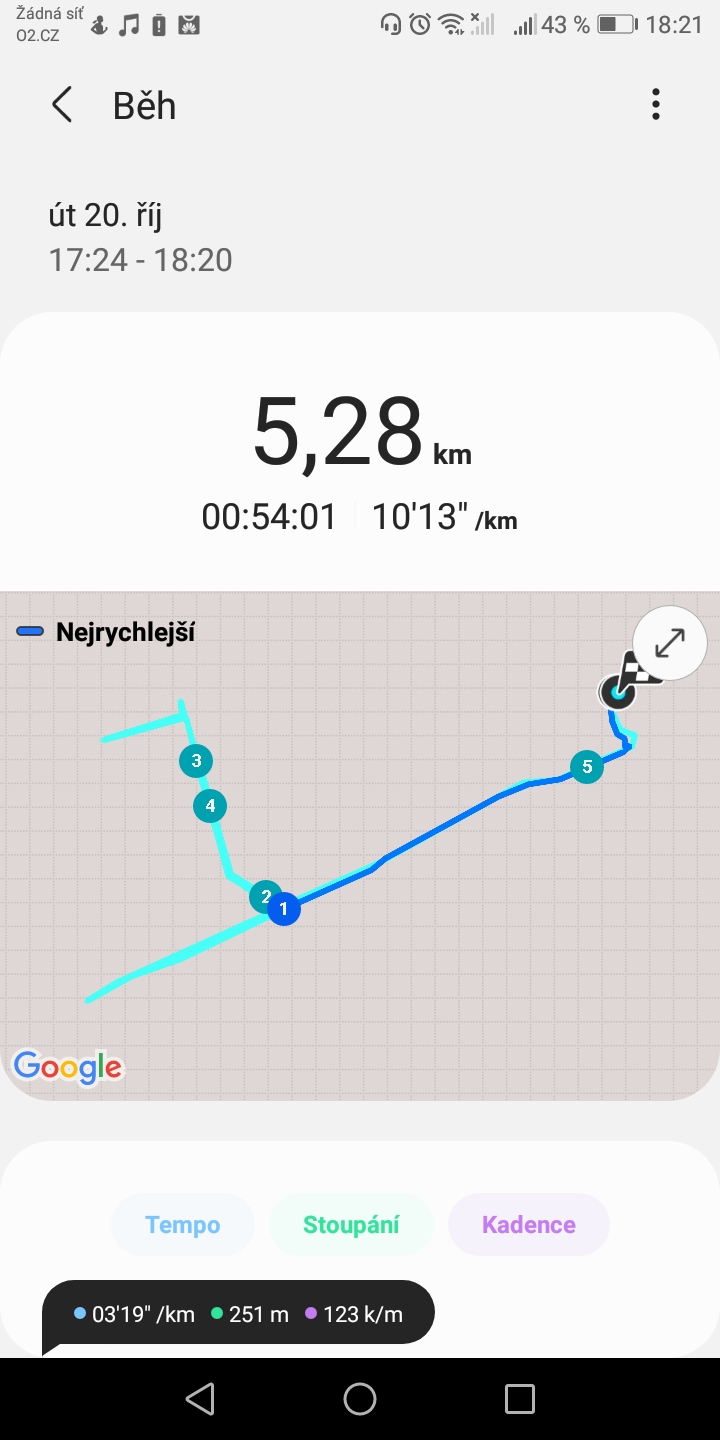The height and width of the screenshot is (1440, 720).
Task: Select the Tempo chart chip
Action: 183,1225
